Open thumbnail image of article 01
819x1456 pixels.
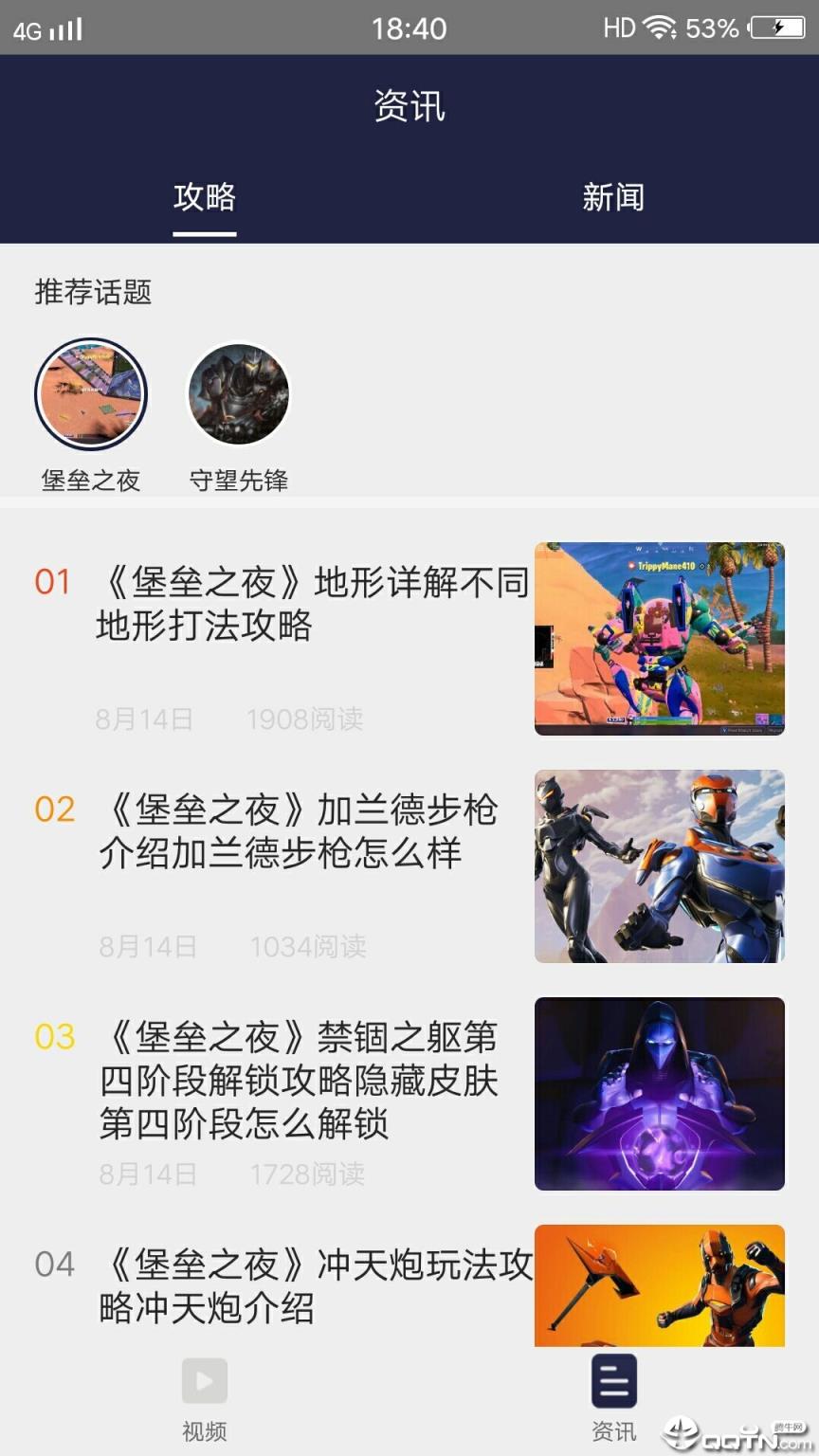659,638
